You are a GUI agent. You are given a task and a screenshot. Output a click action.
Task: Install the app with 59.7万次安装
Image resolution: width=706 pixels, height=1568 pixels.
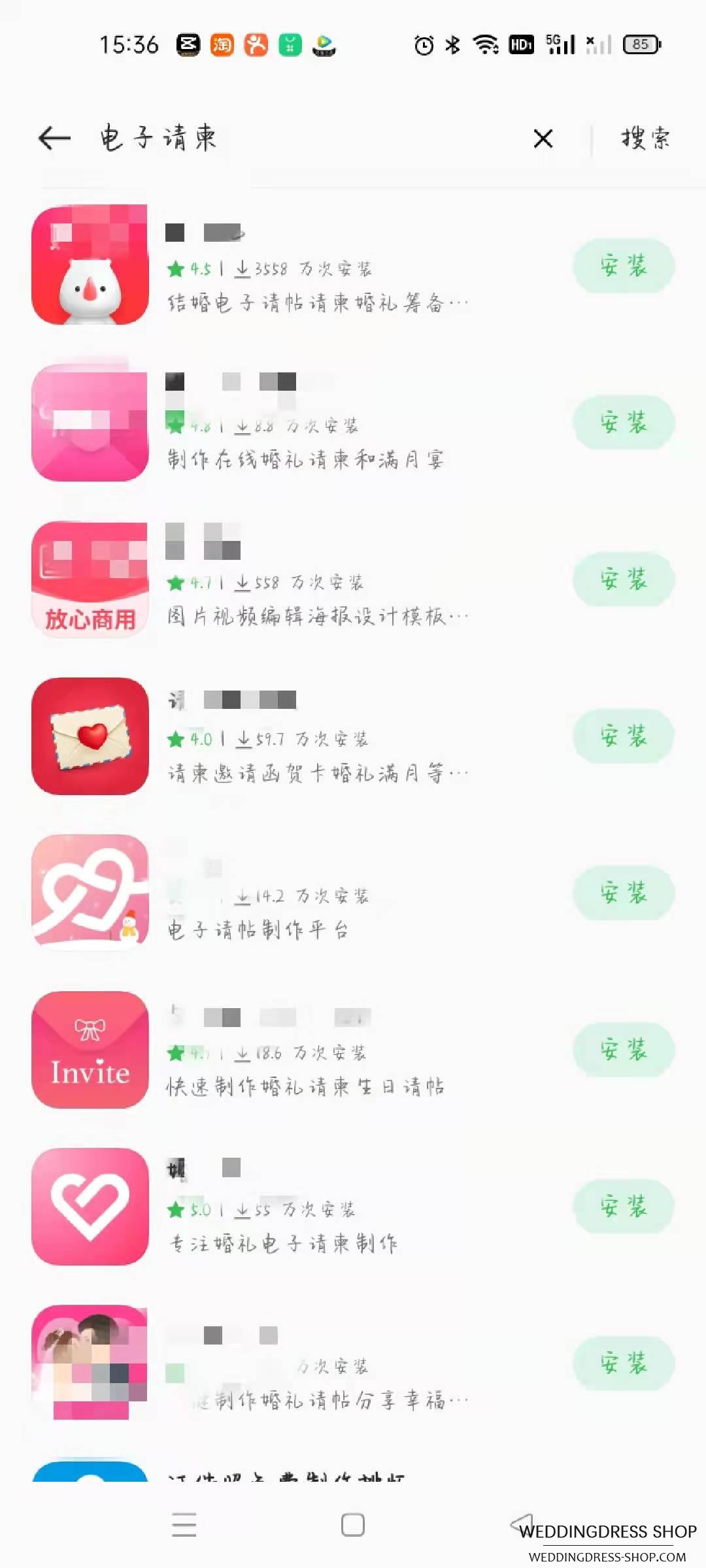pyautogui.click(x=624, y=736)
